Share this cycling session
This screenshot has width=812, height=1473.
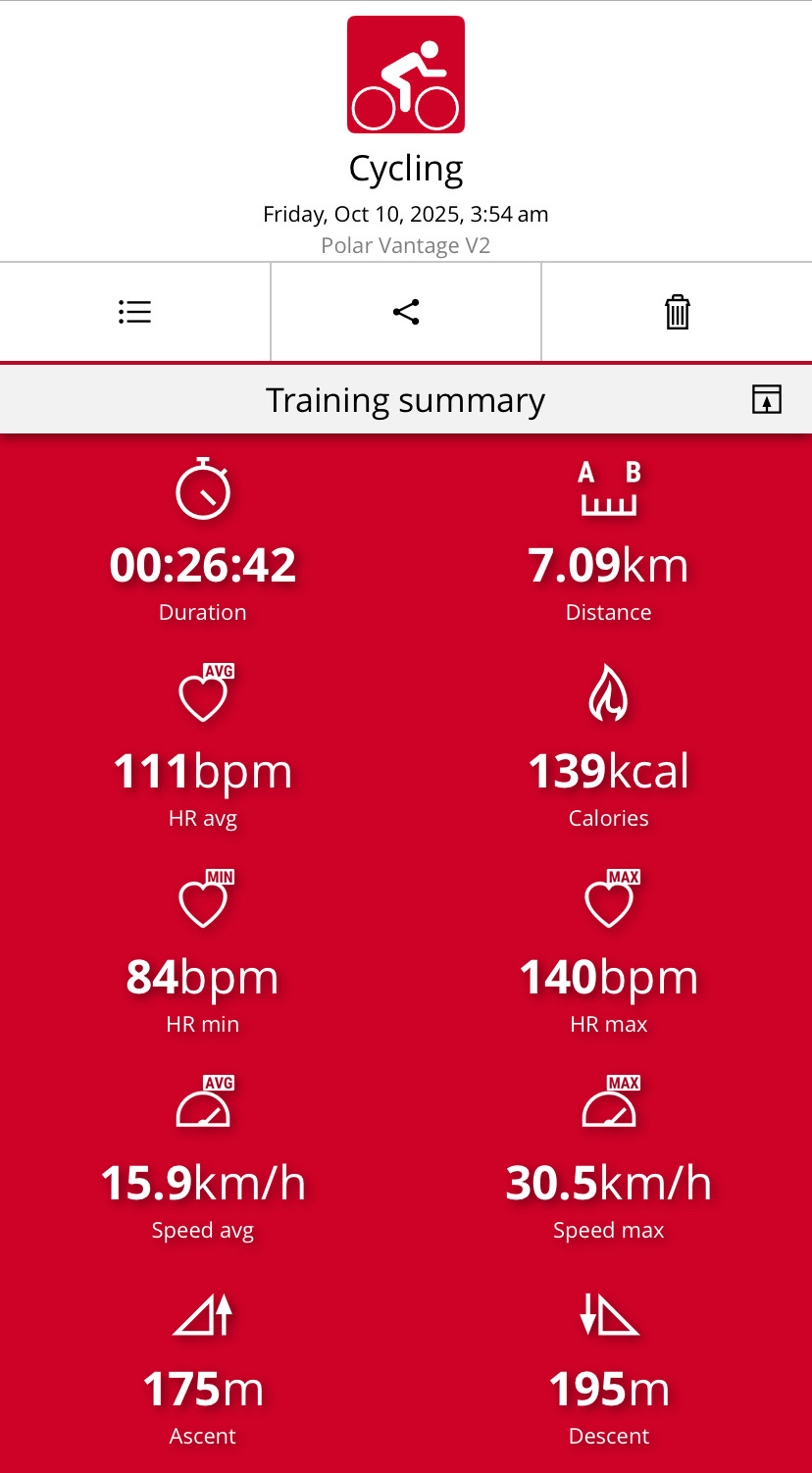(x=406, y=312)
